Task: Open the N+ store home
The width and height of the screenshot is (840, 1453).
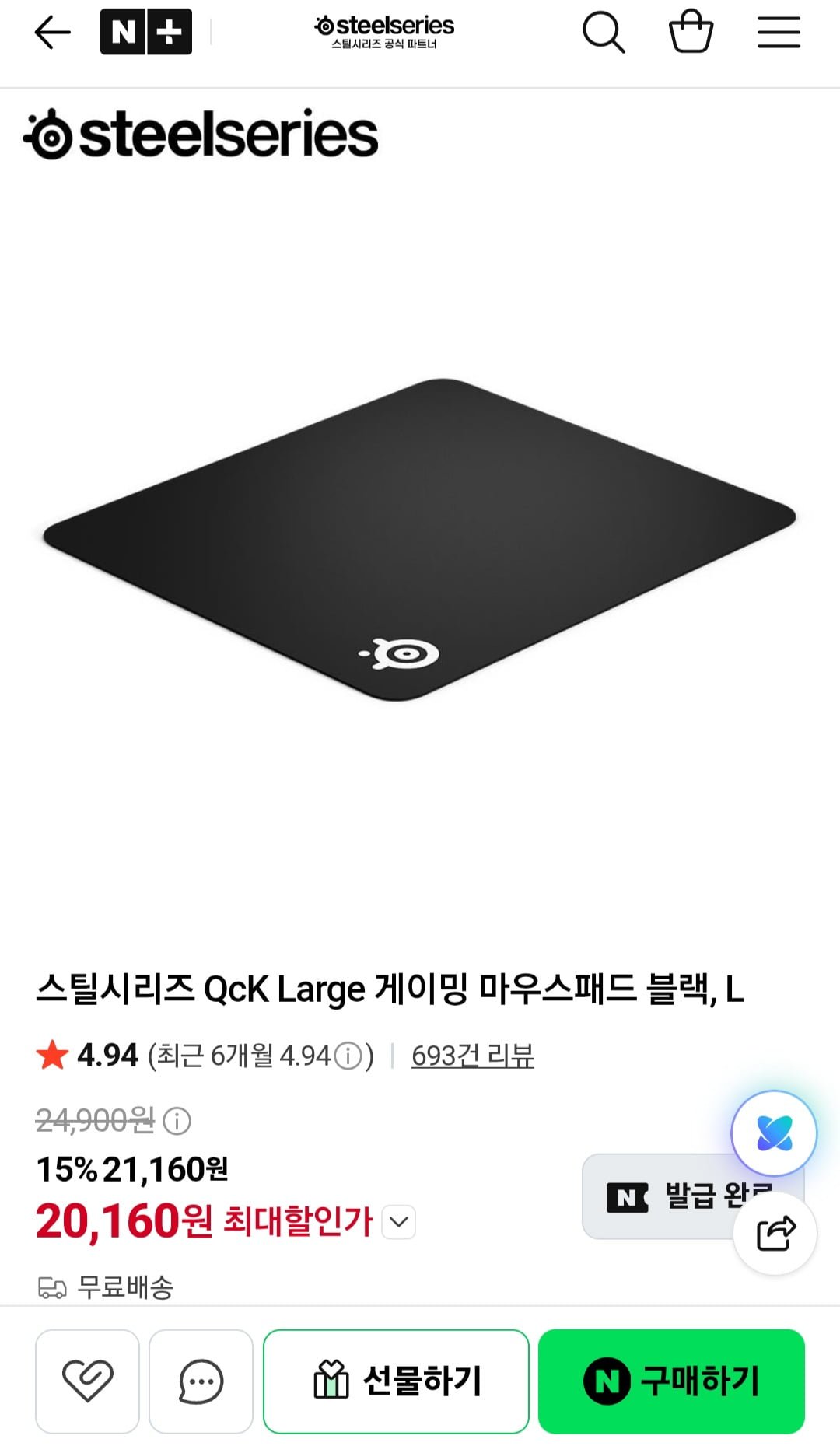Action: (146, 32)
